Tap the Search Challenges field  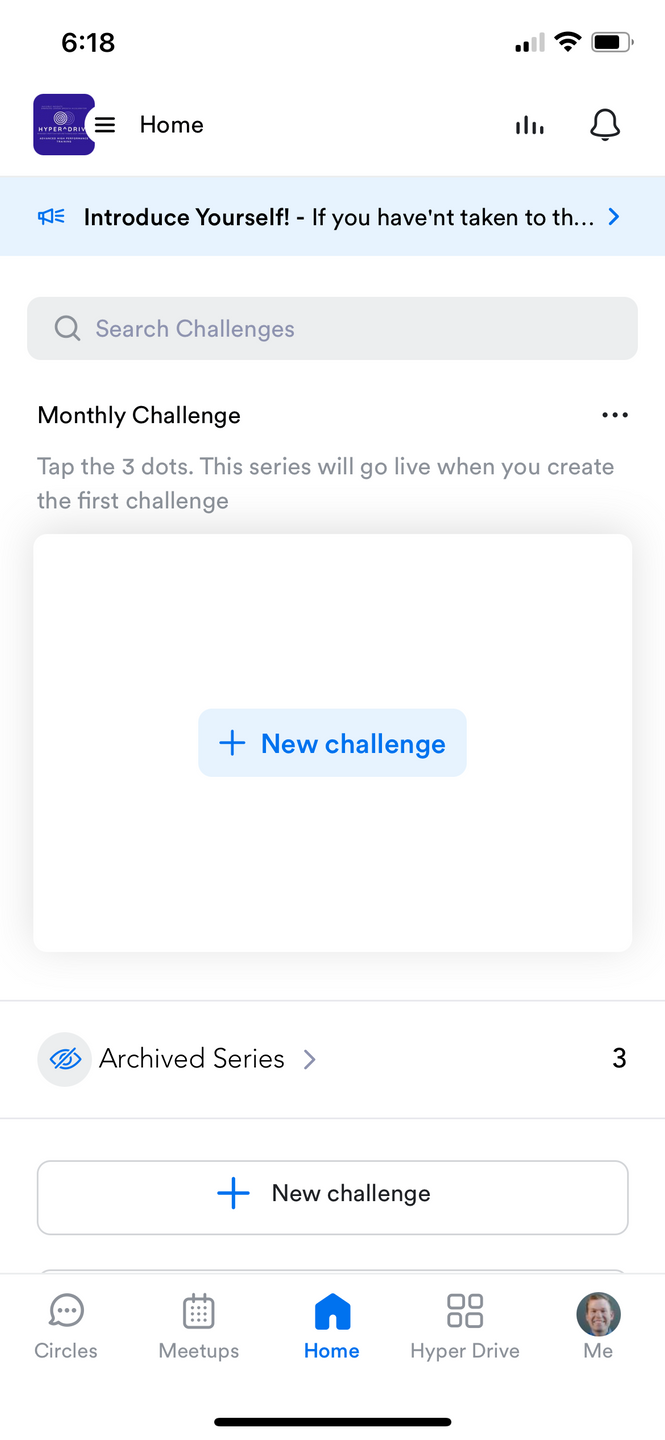pos(332,329)
